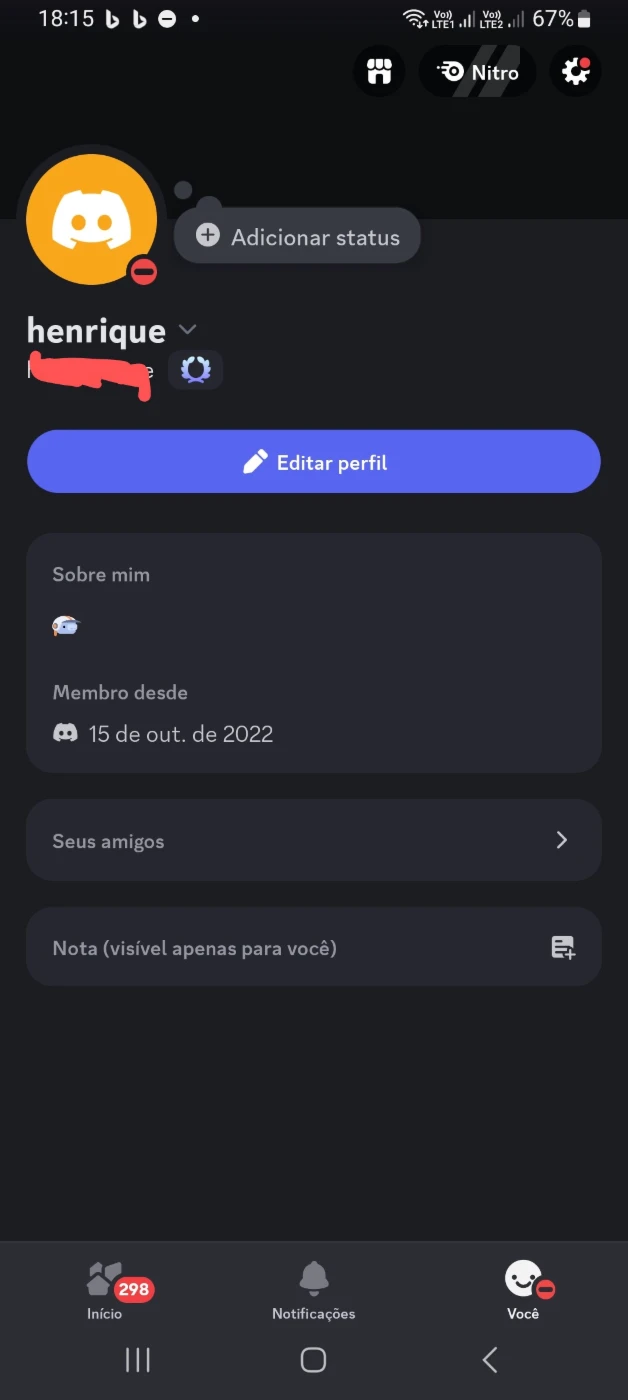Image resolution: width=628 pixels, height=1400 pixels.
Task: Open recent apps from the navigation bar
Action: (x=137, y=1360)
